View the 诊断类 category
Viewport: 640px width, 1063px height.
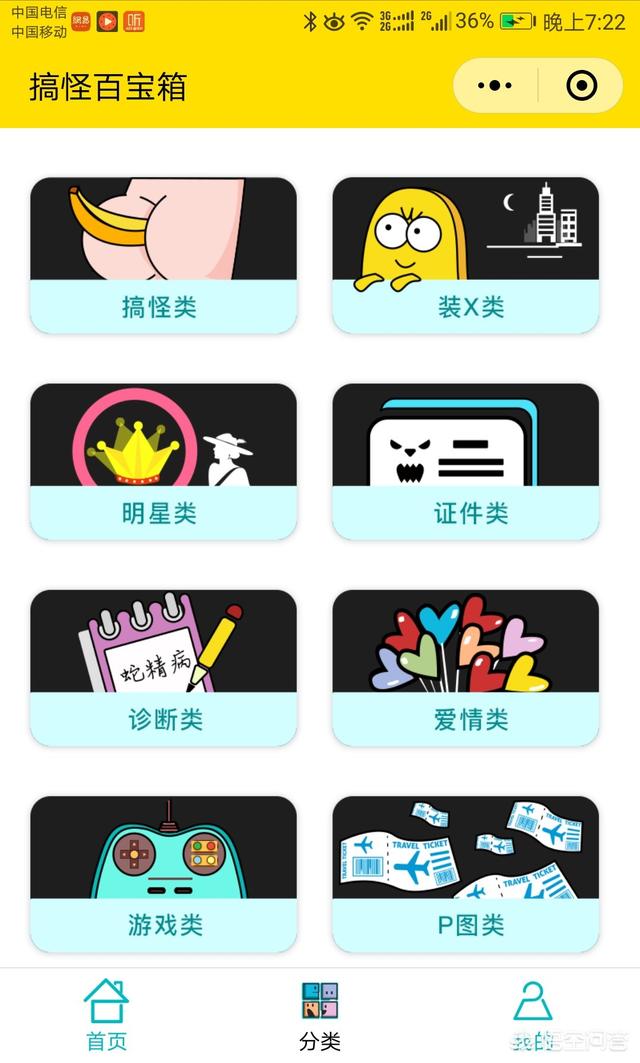[x=163, y=668]
